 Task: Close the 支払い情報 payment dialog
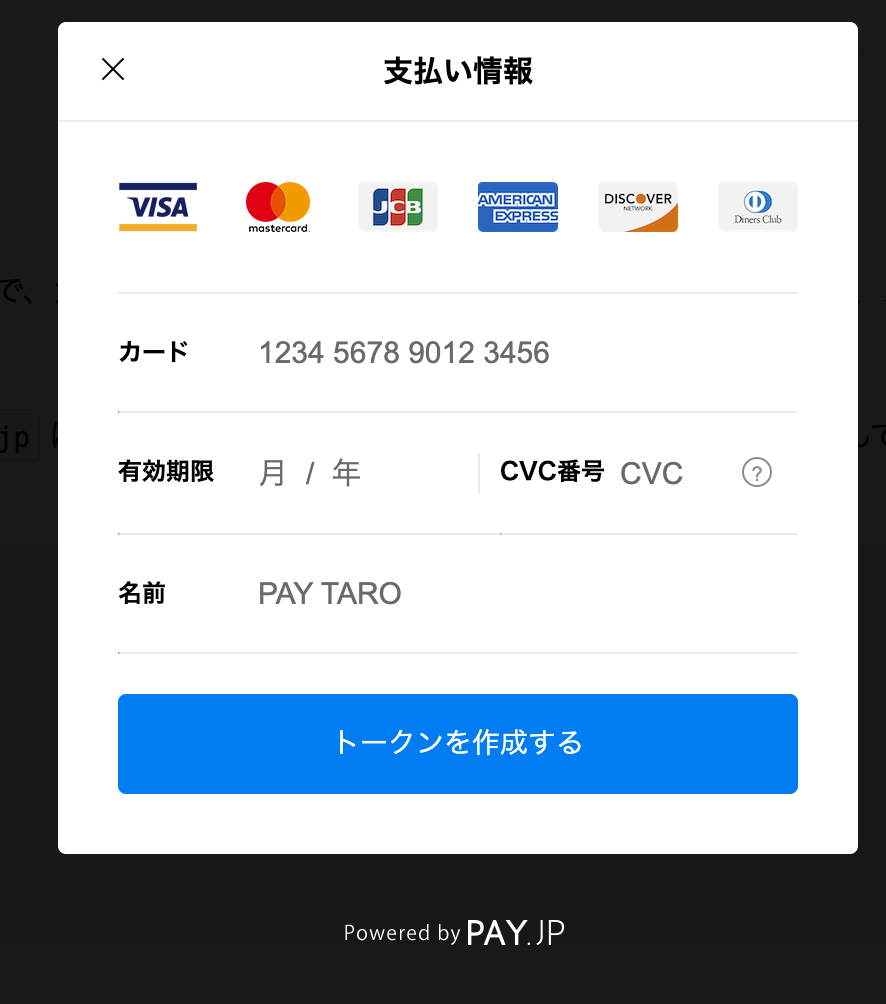coord(113,69)
